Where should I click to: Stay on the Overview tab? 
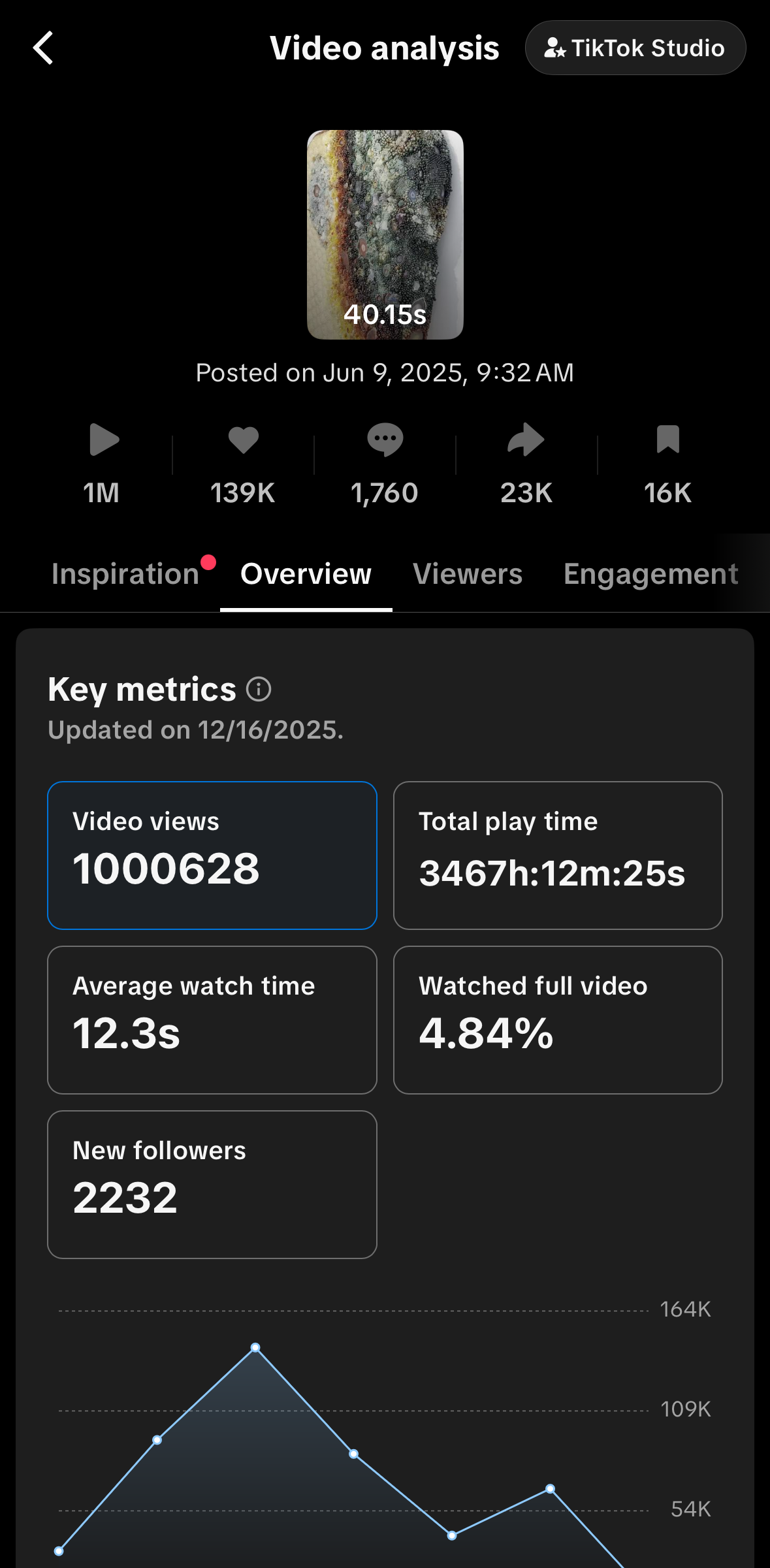tap(305, 573)
